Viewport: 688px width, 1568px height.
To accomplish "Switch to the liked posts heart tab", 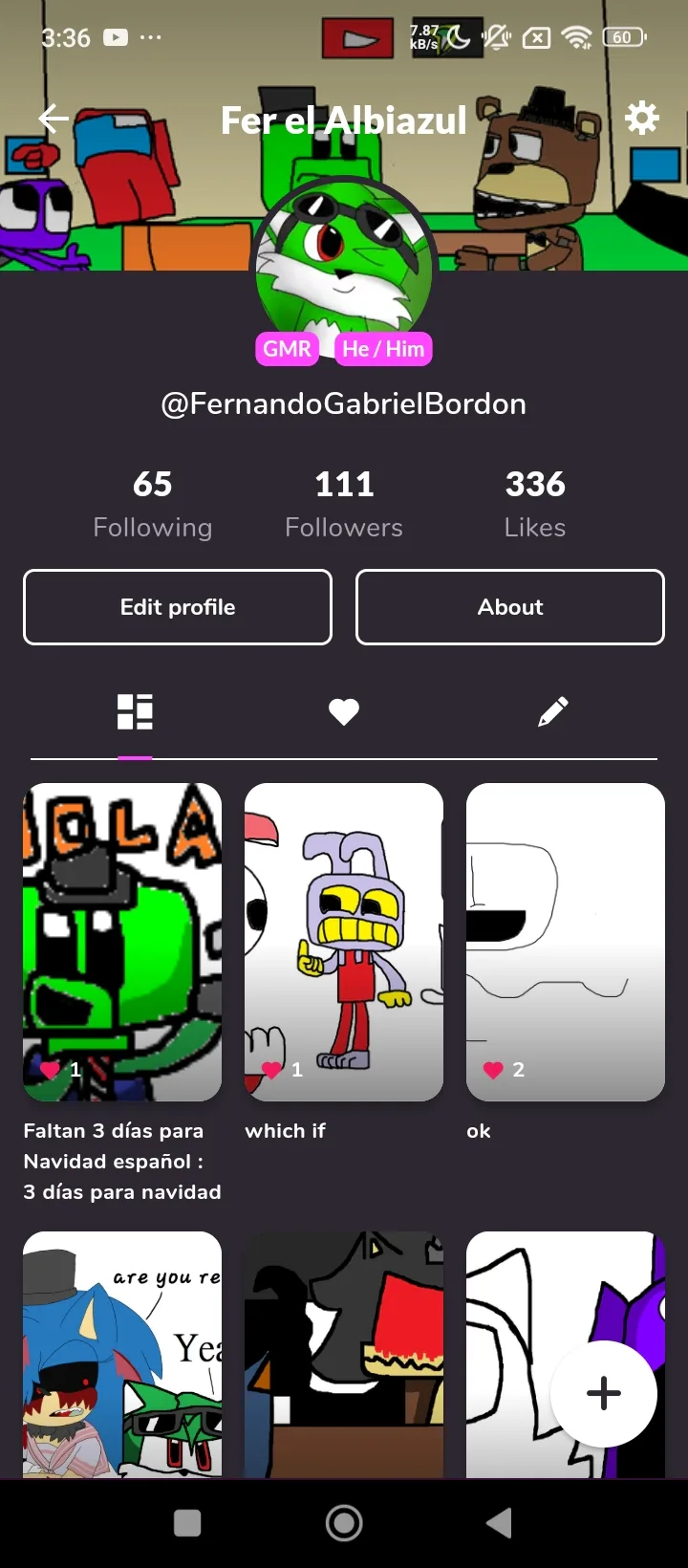I will coord(344,712).
